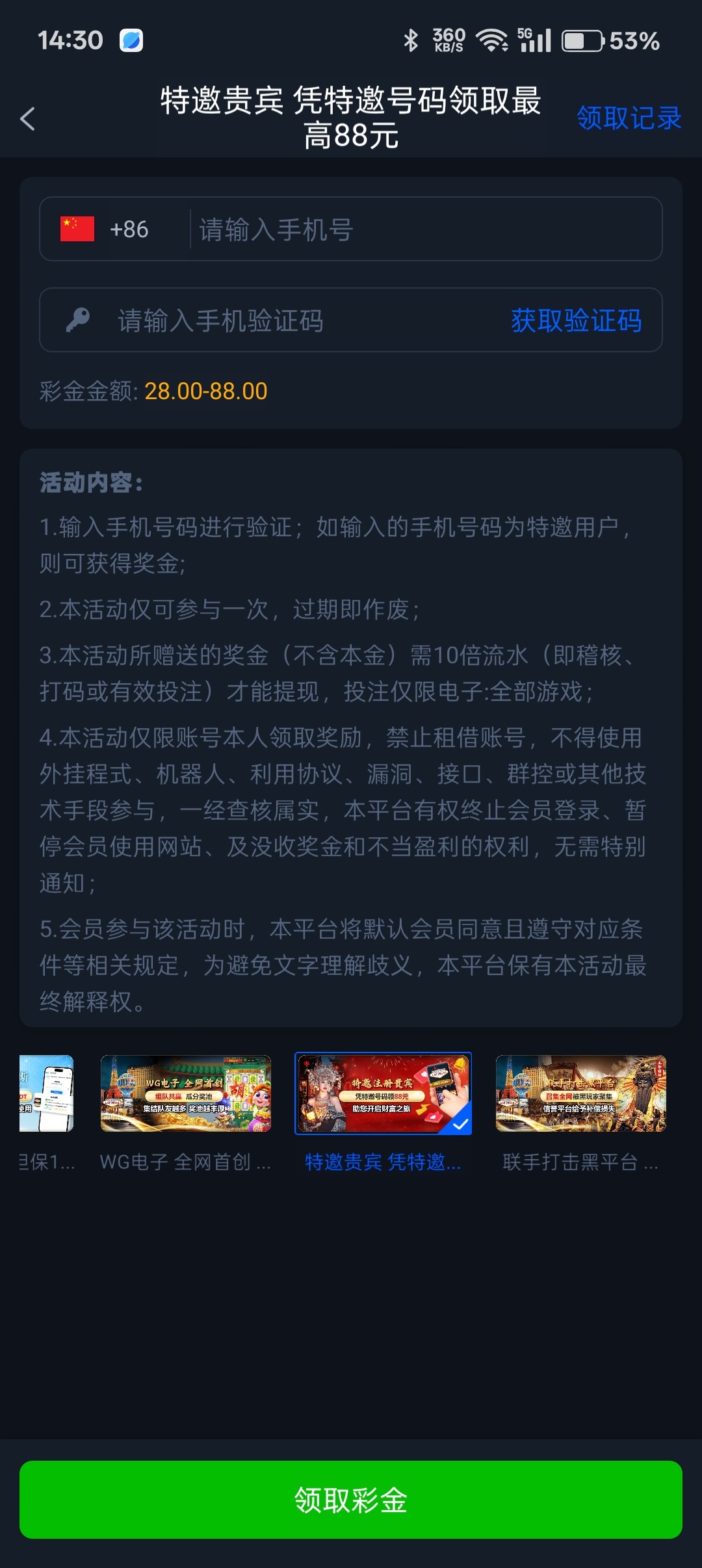Go back using the top-left arrow

[x=28, y=119]
